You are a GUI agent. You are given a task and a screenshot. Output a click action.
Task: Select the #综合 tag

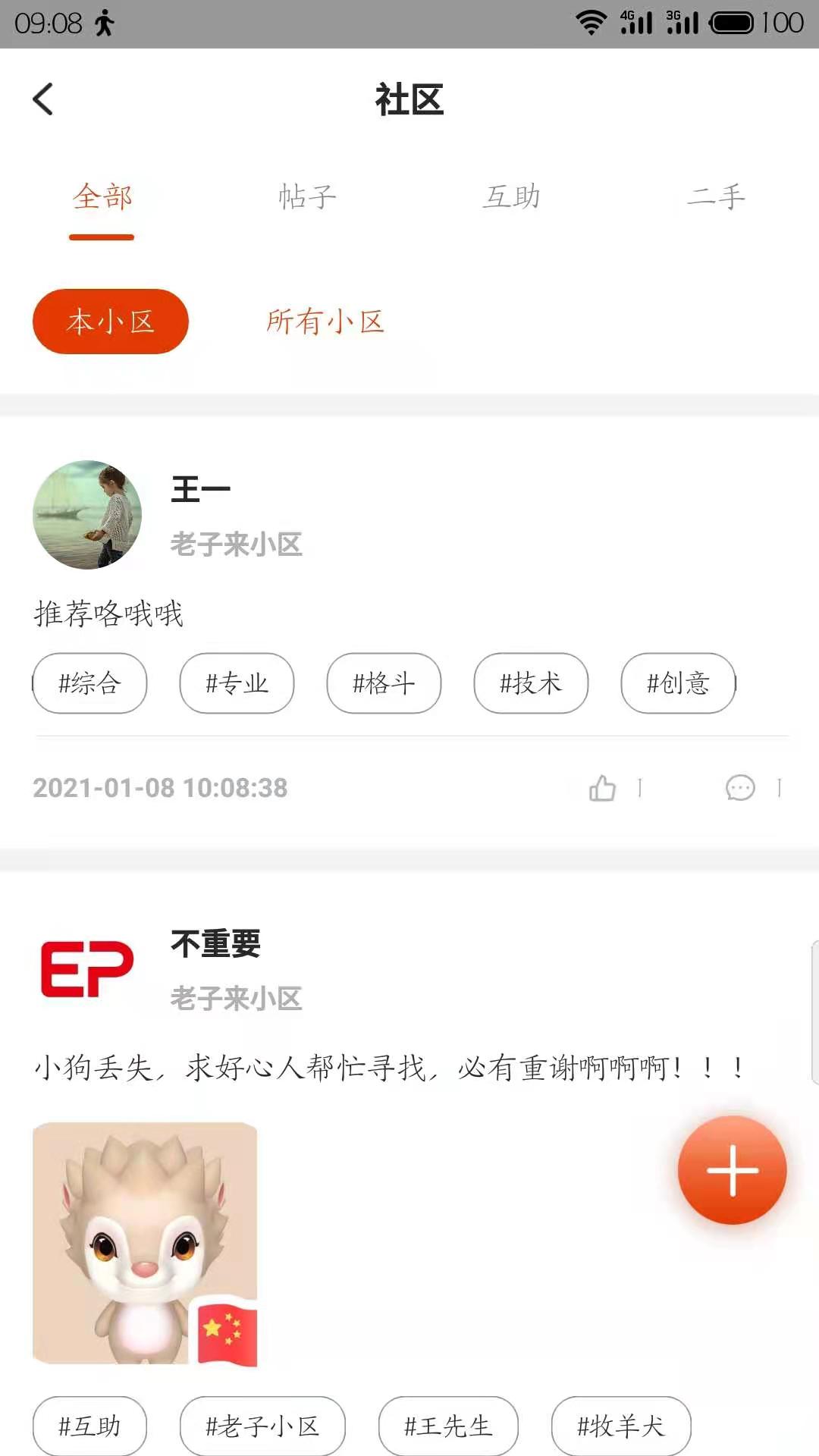[89, 683]
